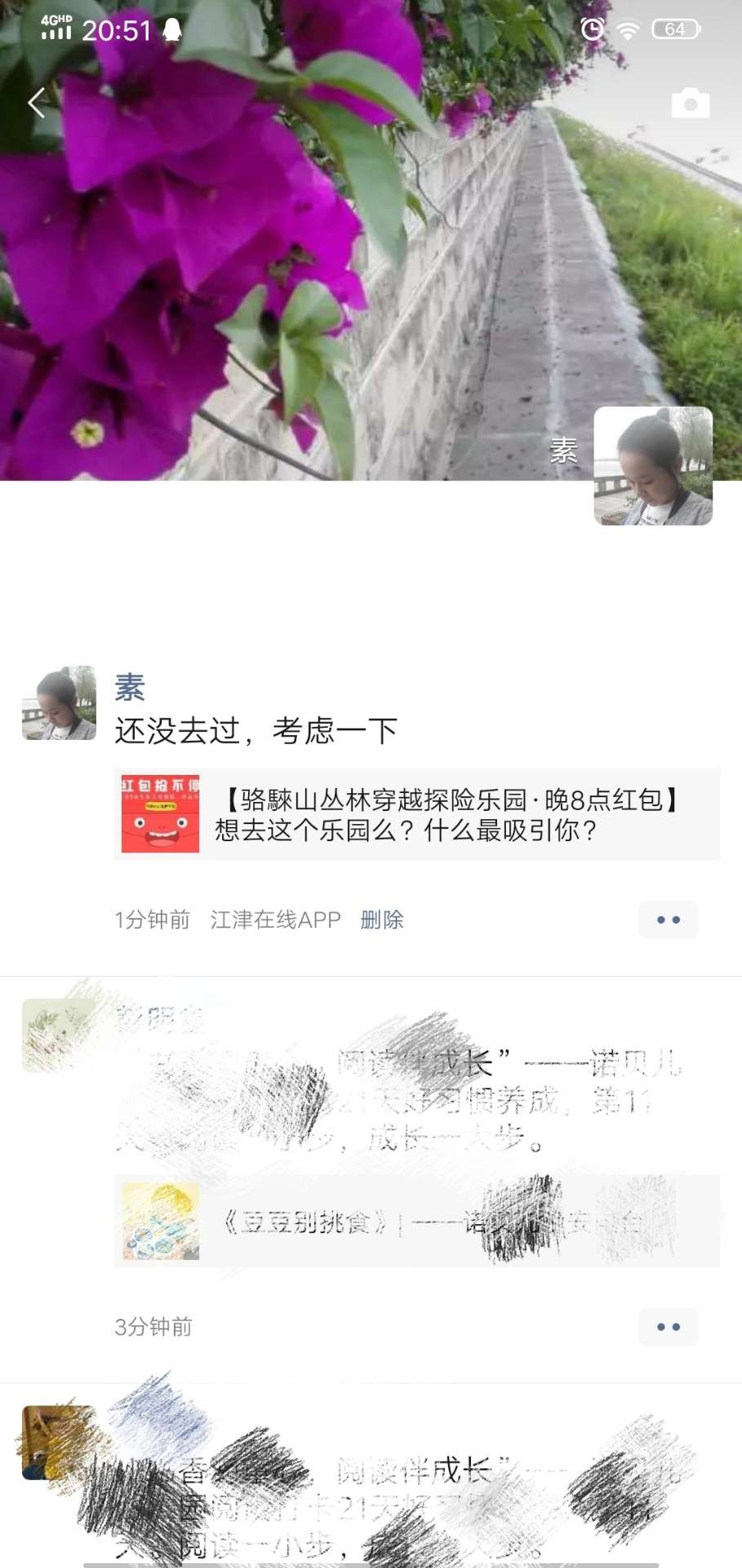742x1568 pixels.
Task: Open the camera to post a moment
Action: pos(690,104)
